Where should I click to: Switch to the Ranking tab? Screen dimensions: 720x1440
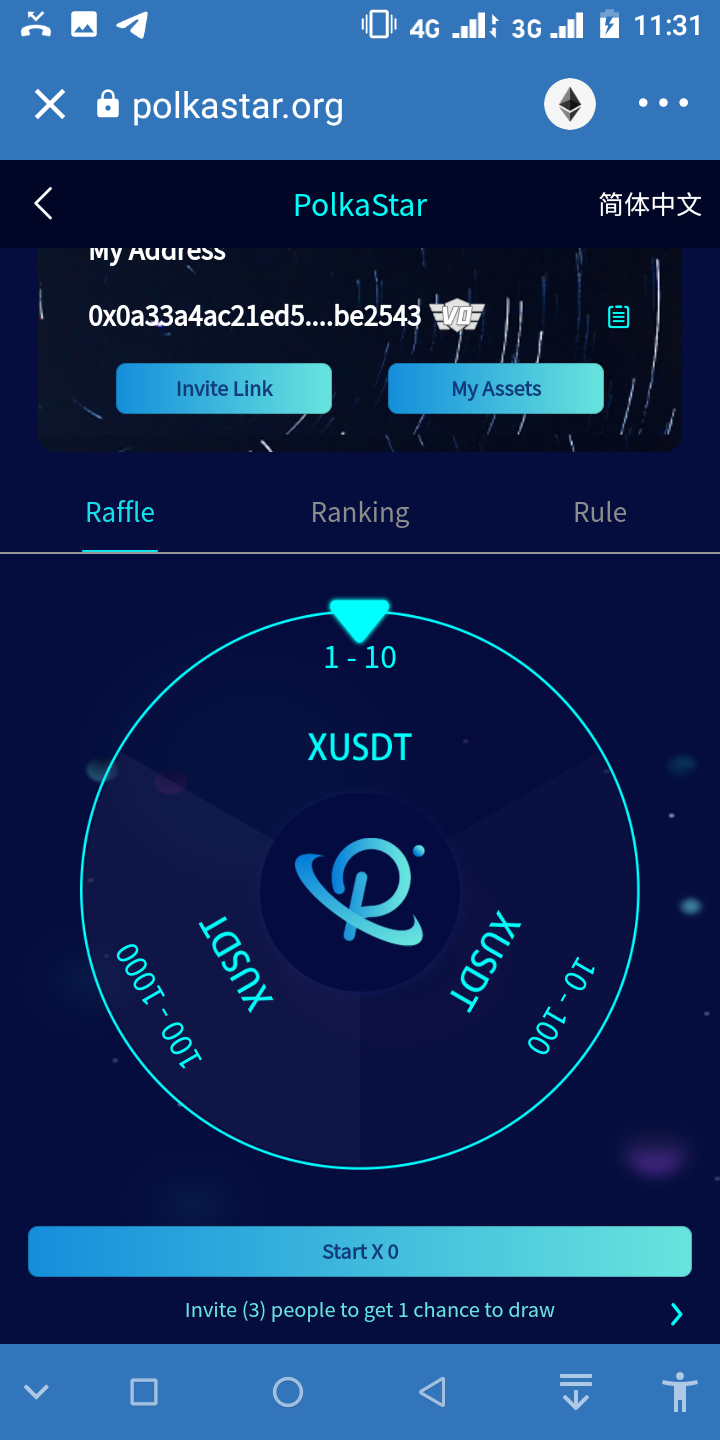point(360,513)
